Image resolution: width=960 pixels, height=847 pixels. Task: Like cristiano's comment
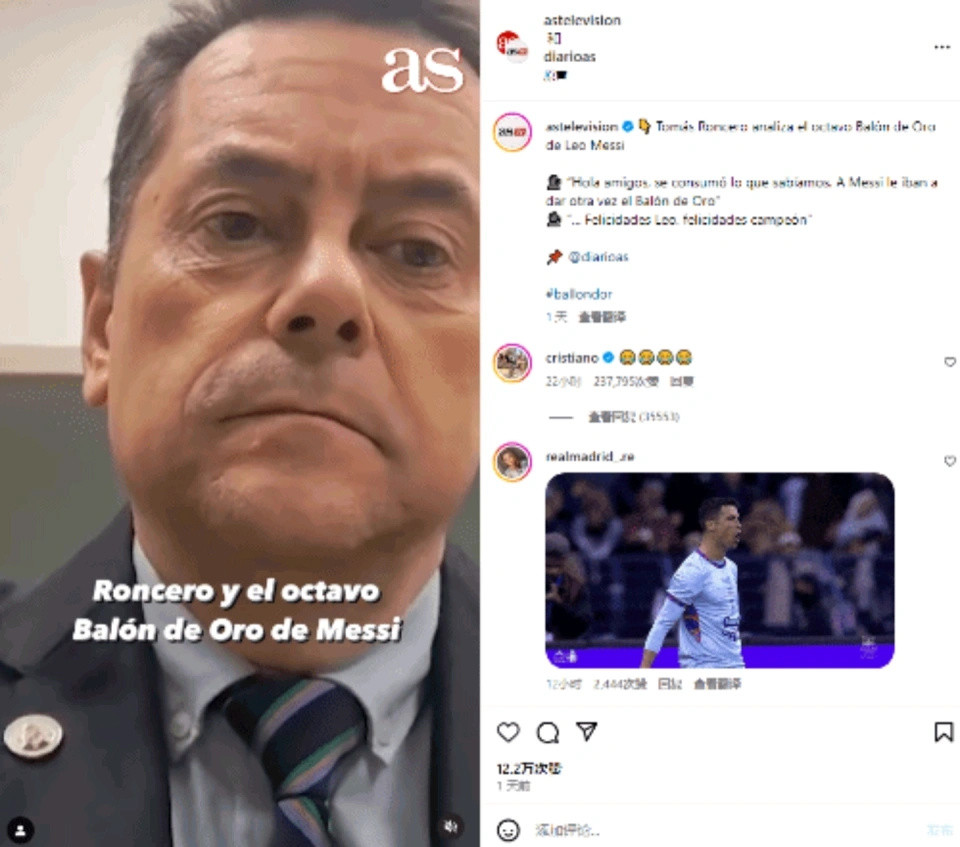pos(950,362)
